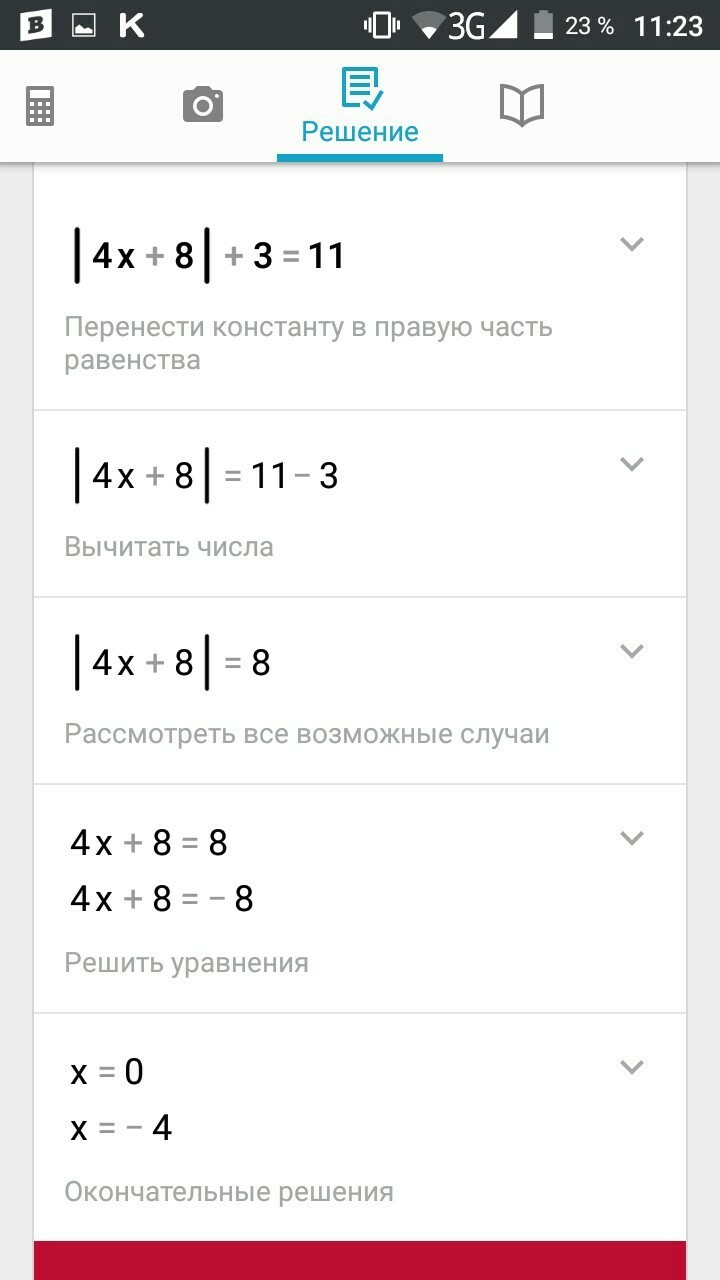Expand the step |4x + 8| + 3 = 11
The height and width of the screenshot is (1280, 720).
click(631, 243)
